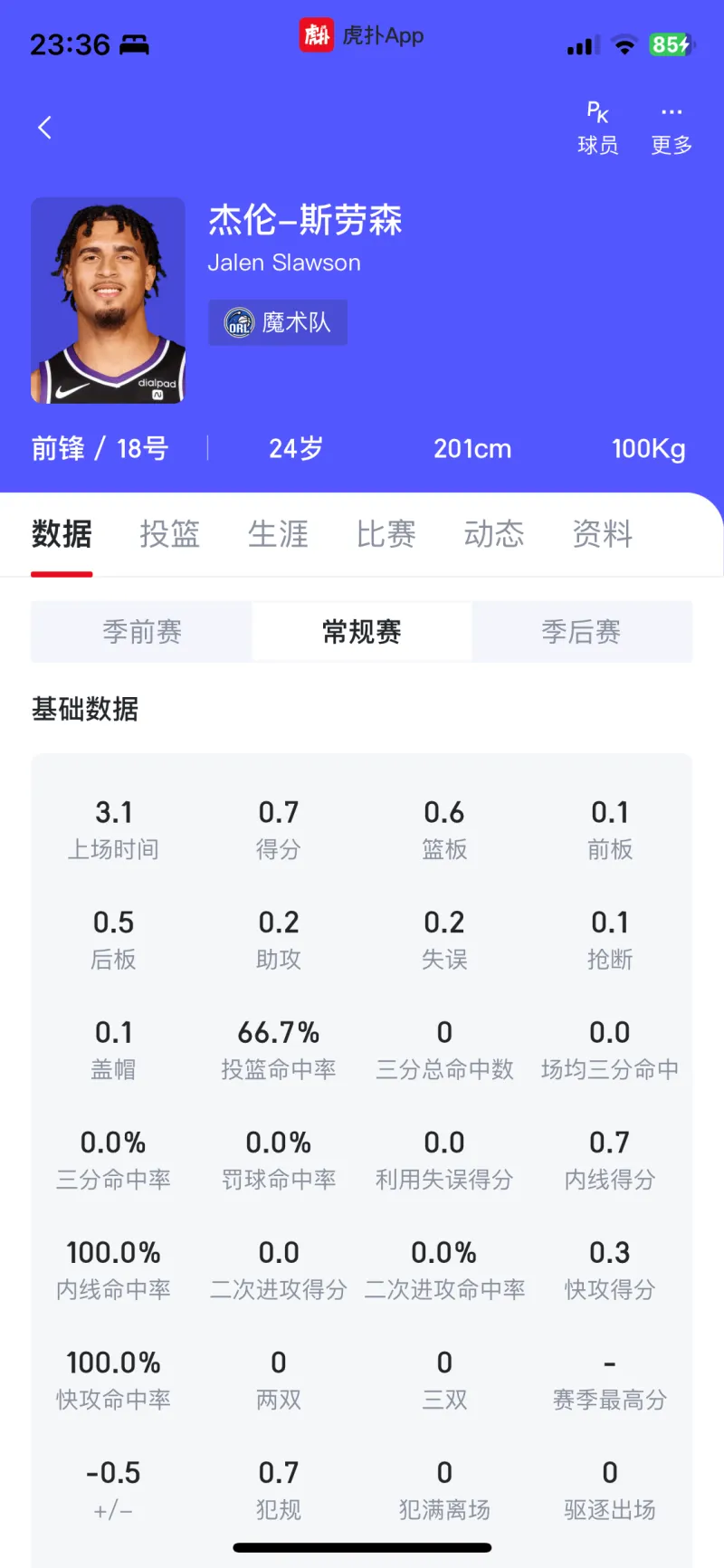
Task: Tap the back arrow to return
Action: click(44, 127)
